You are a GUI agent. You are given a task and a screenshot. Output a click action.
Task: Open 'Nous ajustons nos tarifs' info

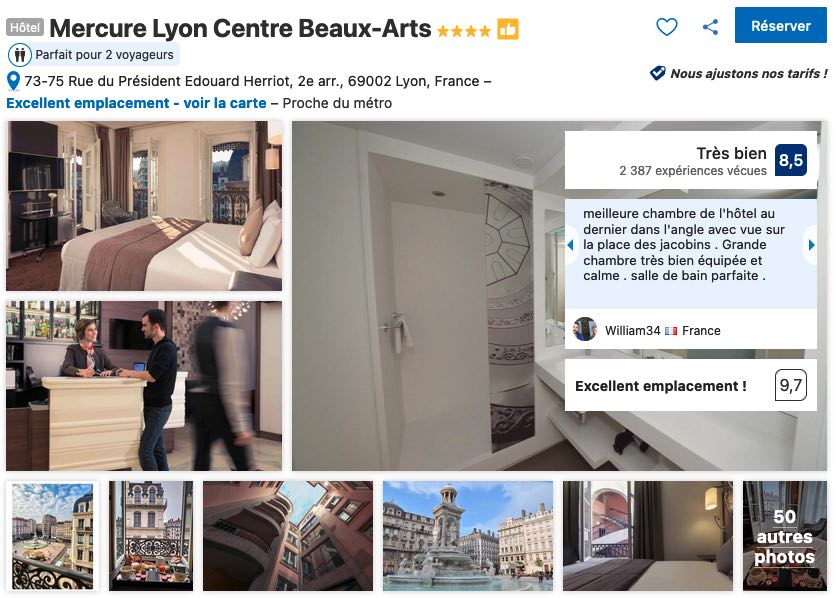(x=739, y=73)
